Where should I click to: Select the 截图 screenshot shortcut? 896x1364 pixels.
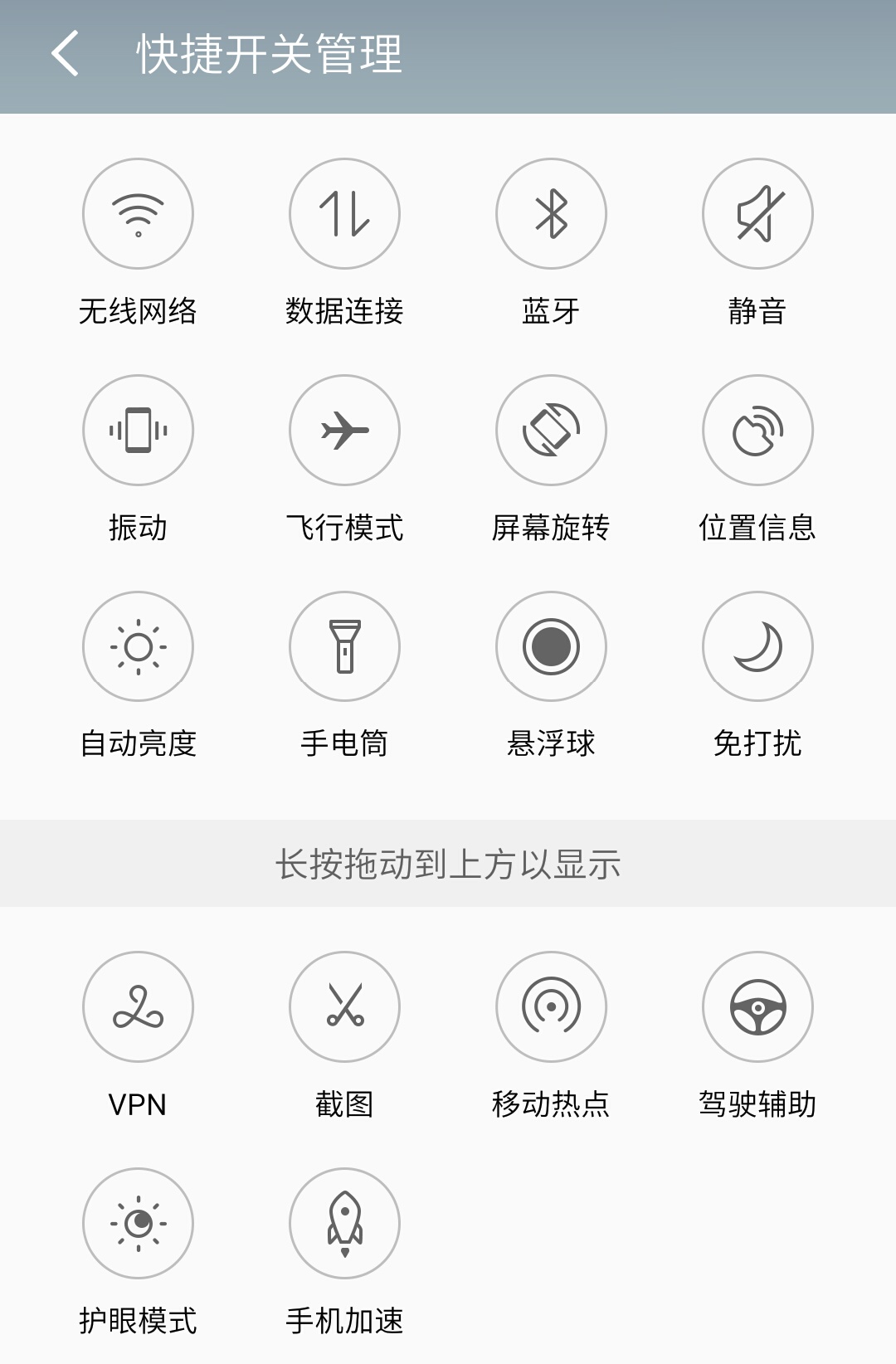pos(344,1006)
